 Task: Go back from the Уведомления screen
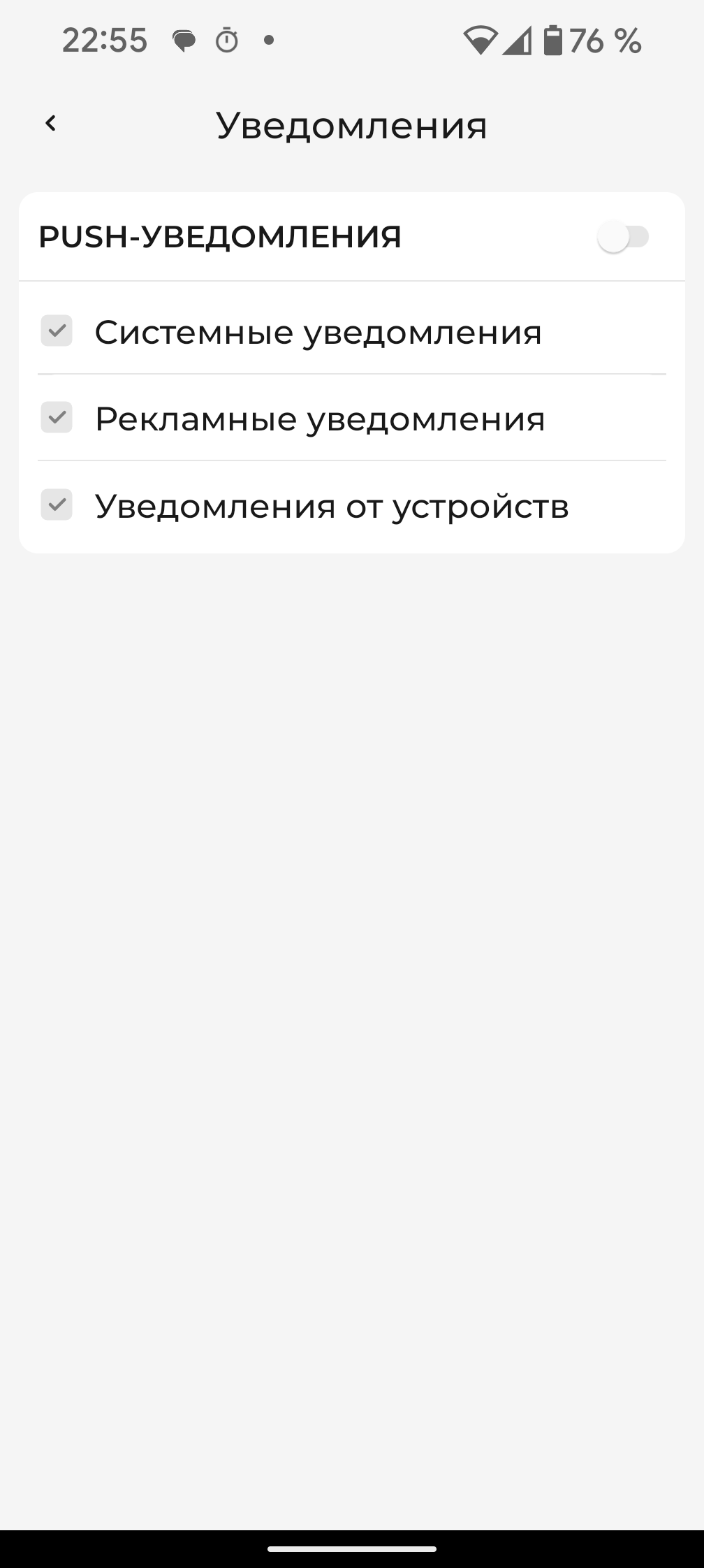point(50,124)
